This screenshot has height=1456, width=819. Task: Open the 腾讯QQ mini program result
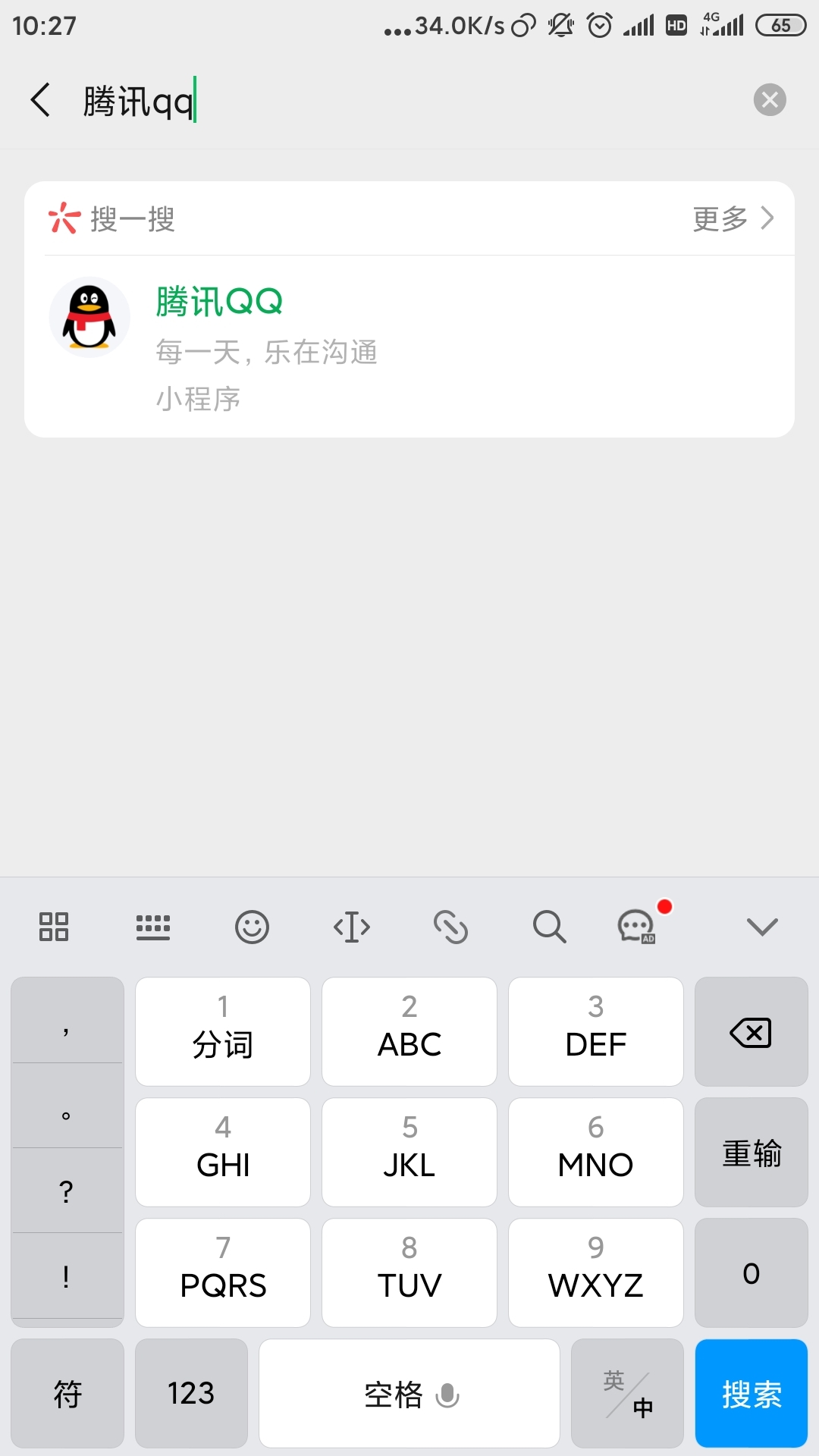(x=409, y=347)
